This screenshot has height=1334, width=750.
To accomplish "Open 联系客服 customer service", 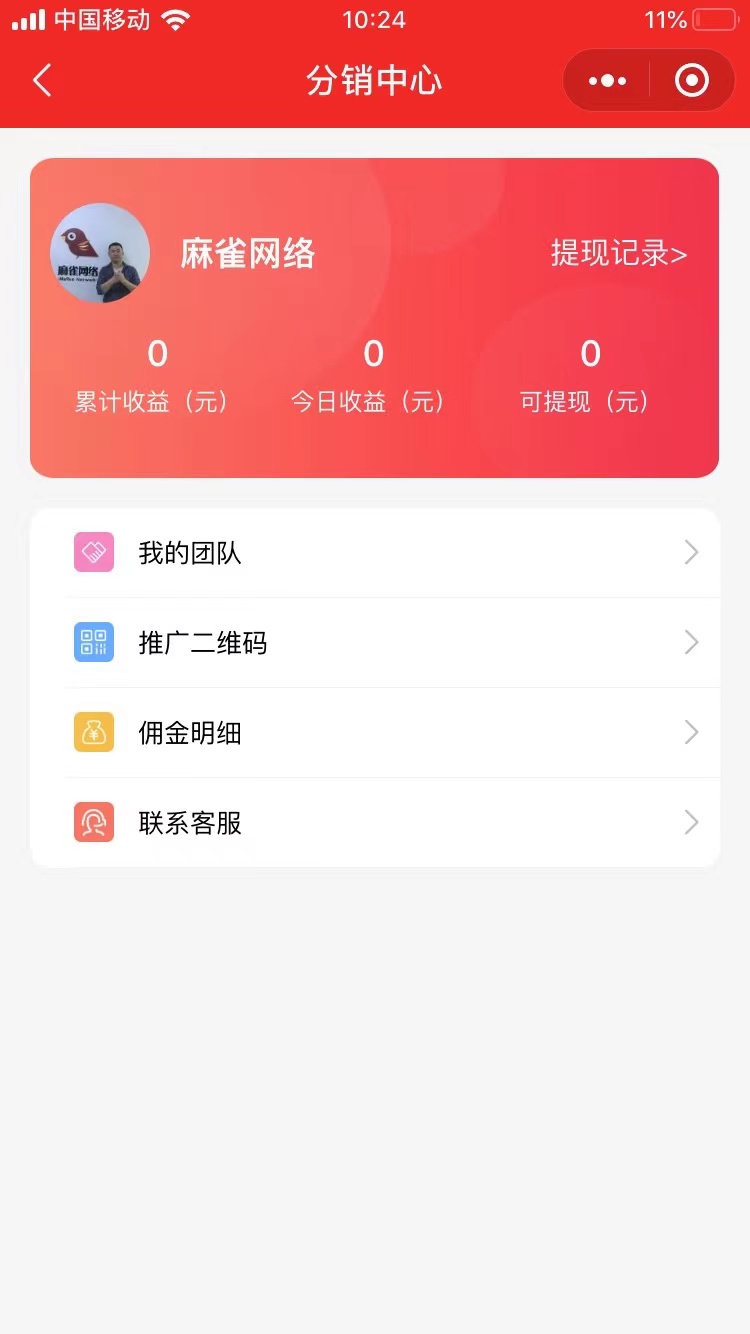I will [x=376, y=823].
